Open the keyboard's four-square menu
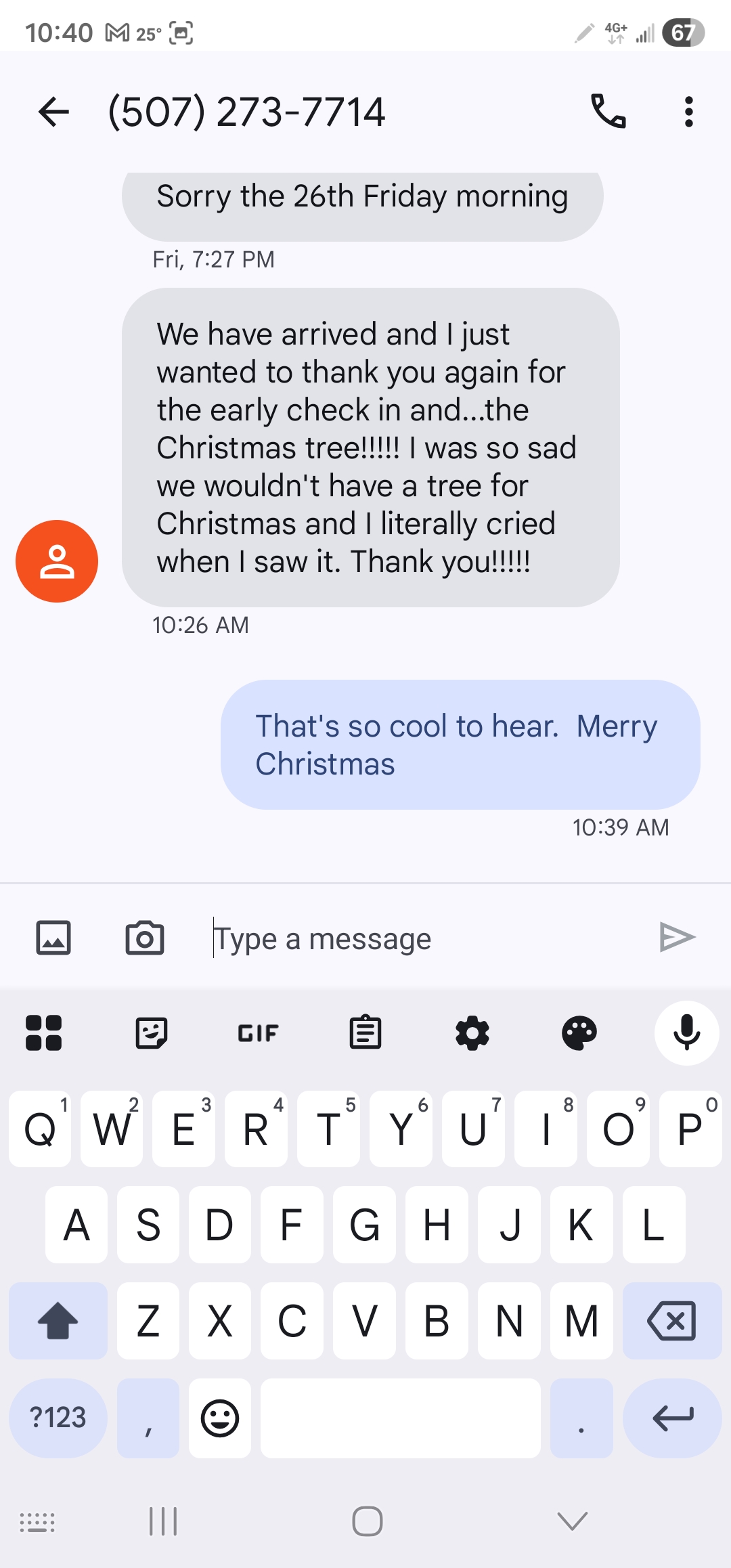731x1568 pixels. (43, 1033)
